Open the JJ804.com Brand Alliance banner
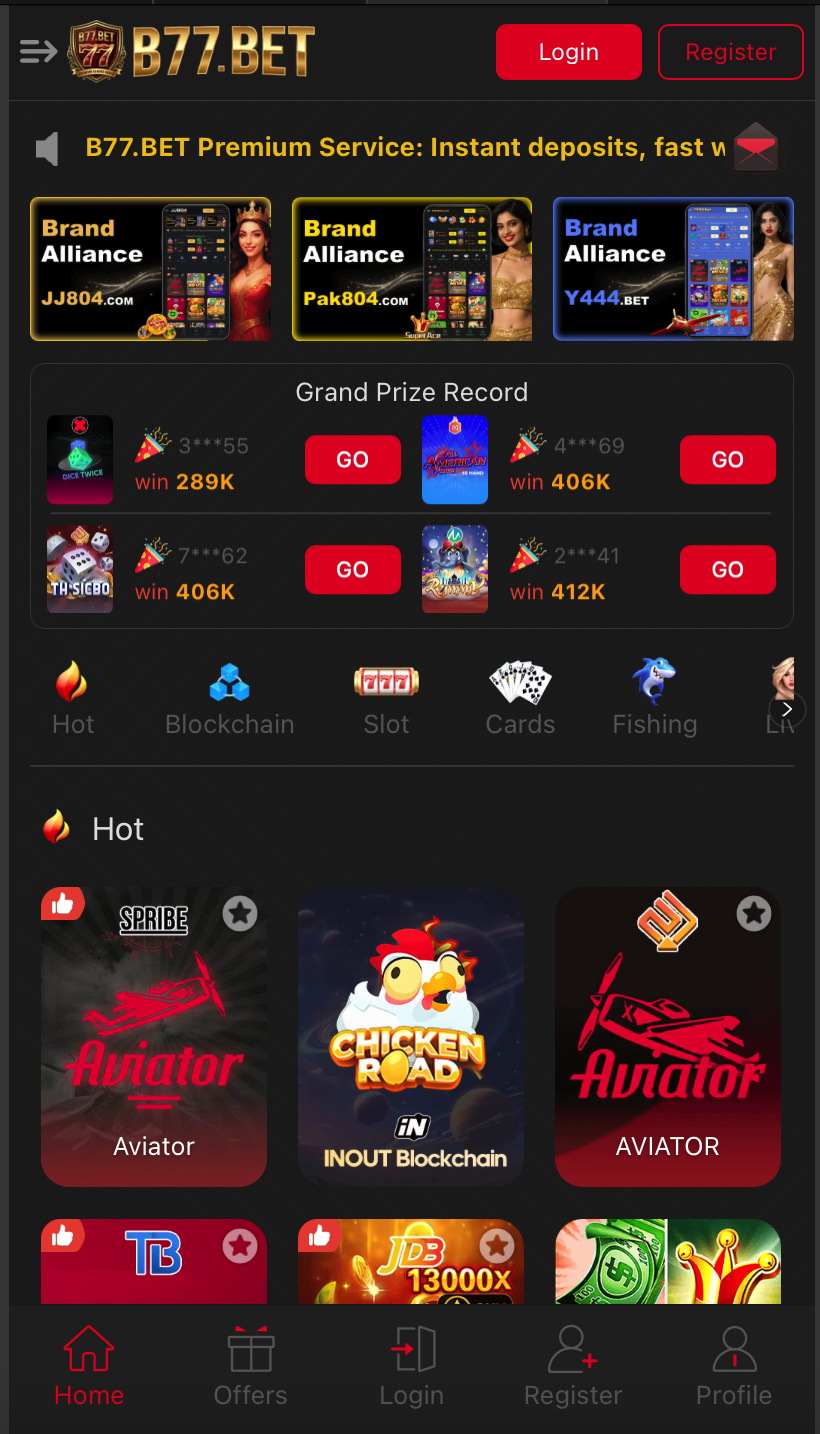 [150, 269]
